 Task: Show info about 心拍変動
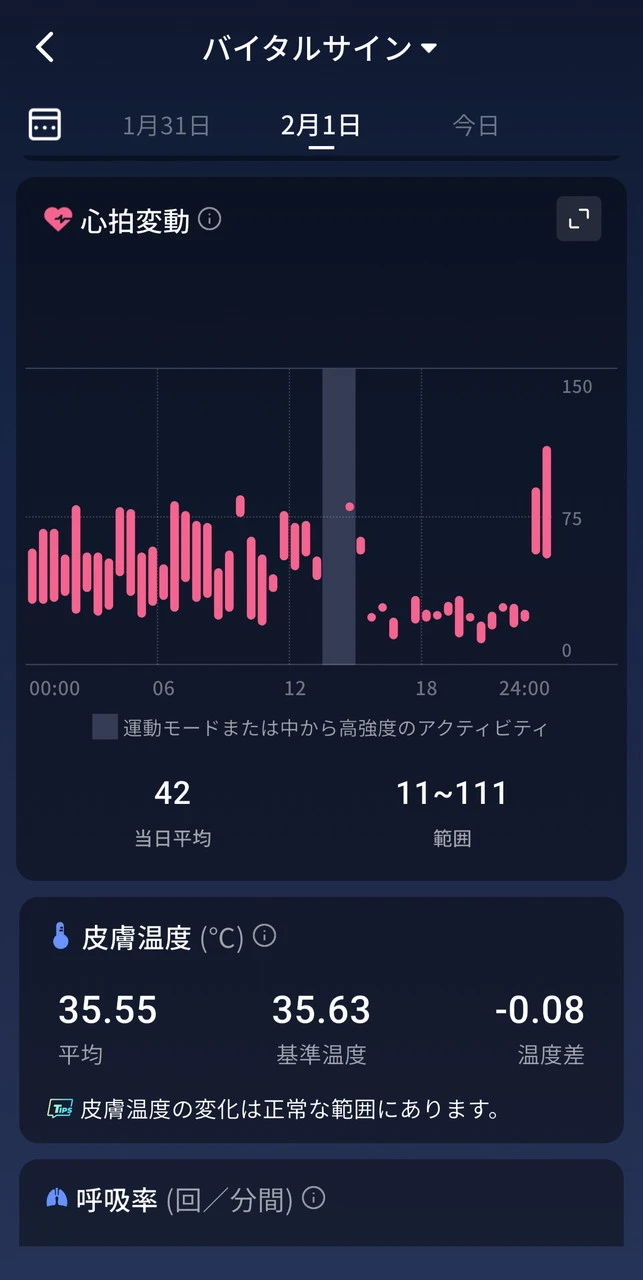pos(210,219)
